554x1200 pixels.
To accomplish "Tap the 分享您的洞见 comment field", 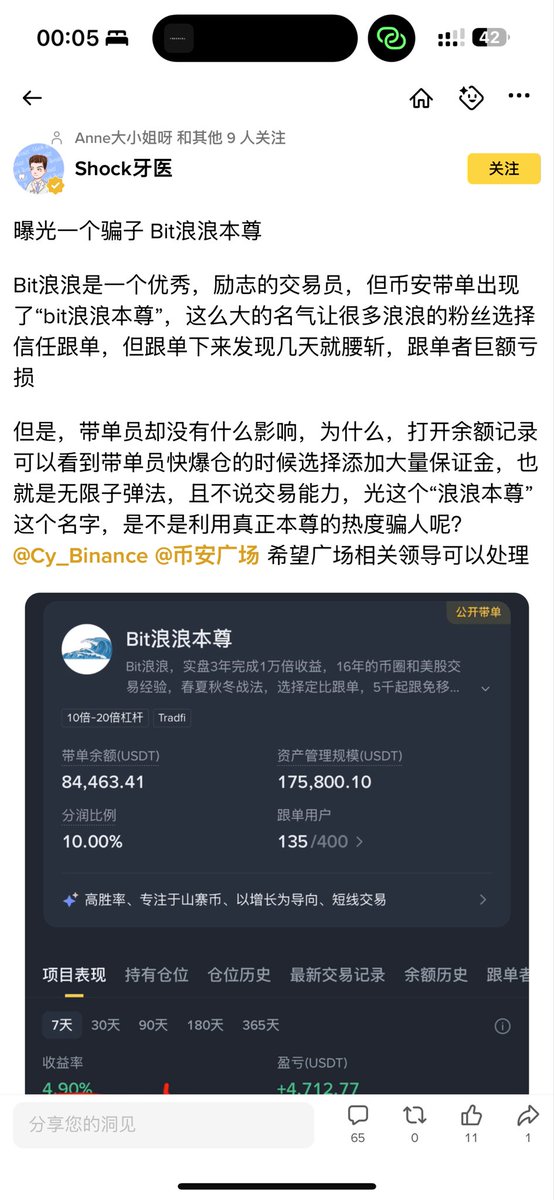I will tap(163, 1124).
